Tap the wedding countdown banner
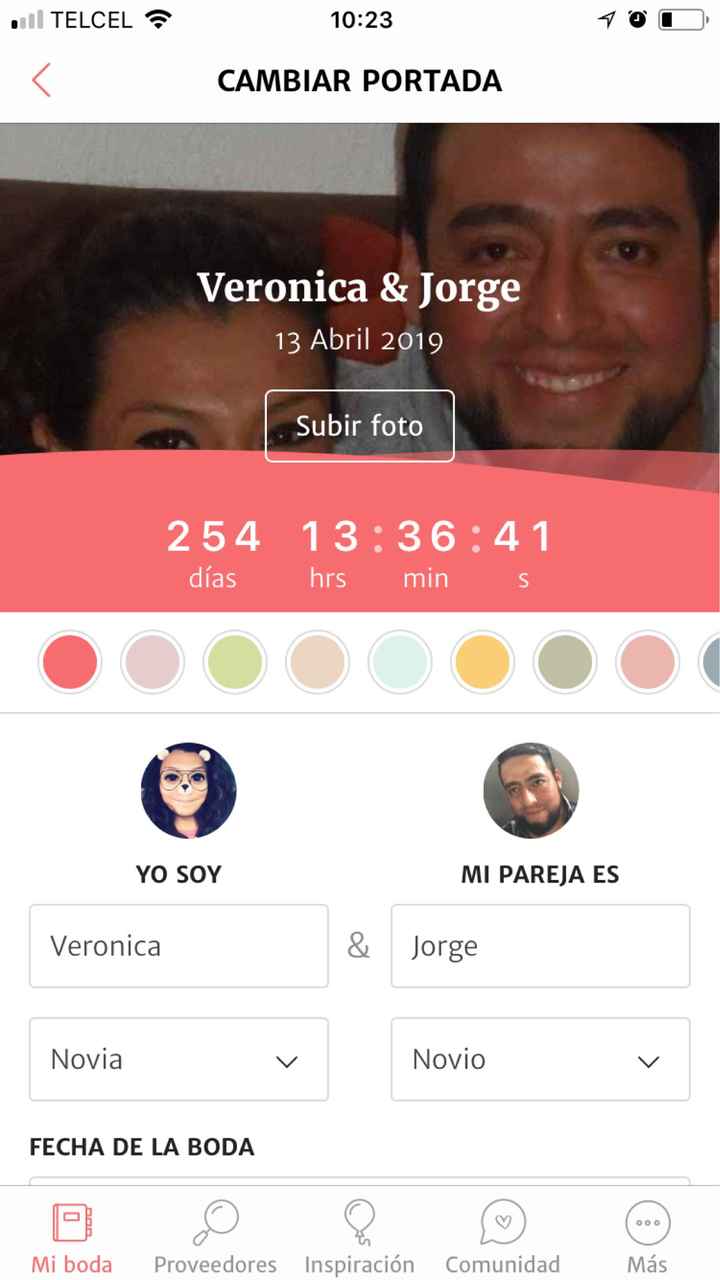Screen dimensions: 720x1280 point(360,545)
